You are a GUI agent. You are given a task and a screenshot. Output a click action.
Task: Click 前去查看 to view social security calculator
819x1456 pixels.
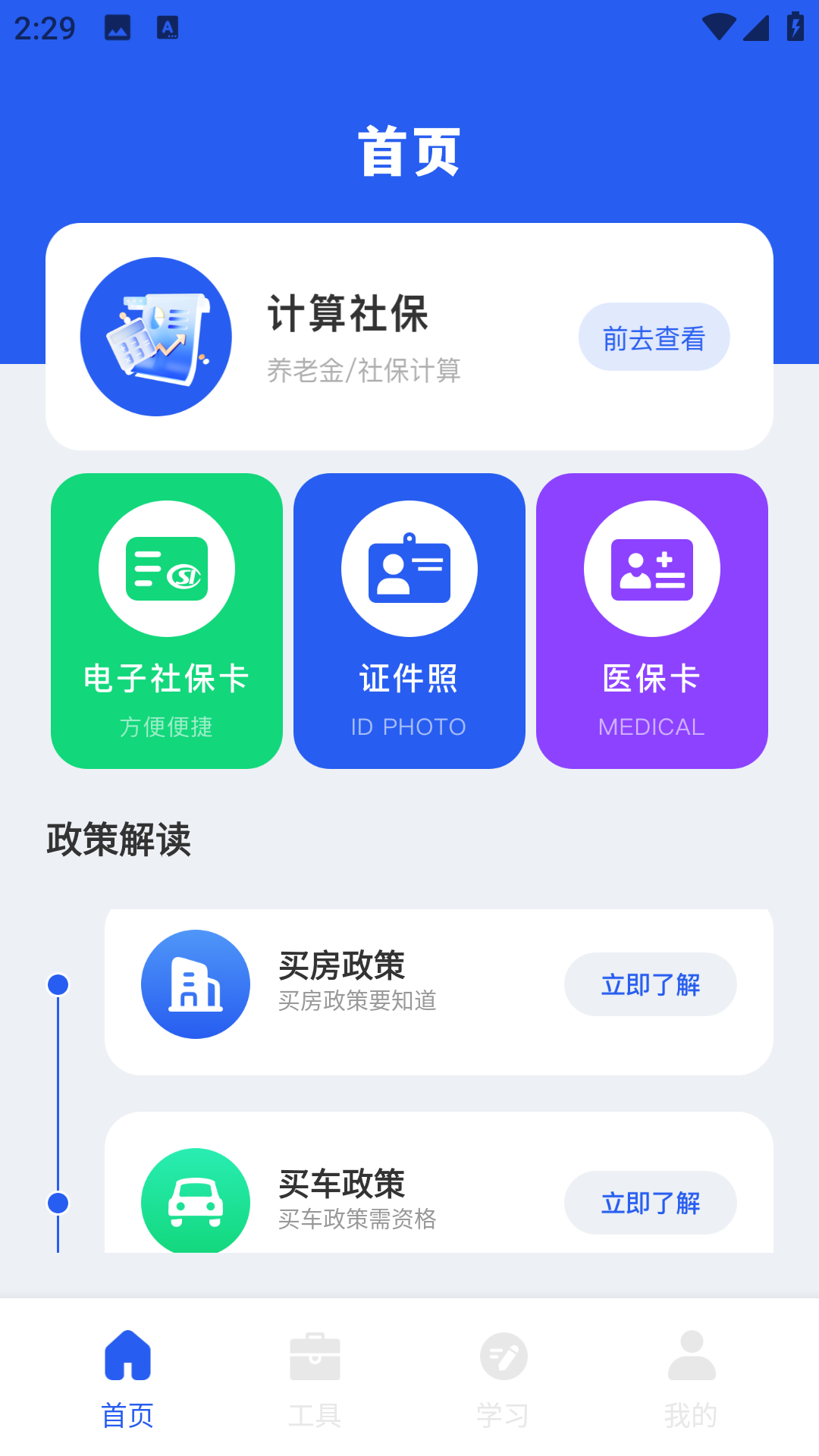[x=653, y=336]
